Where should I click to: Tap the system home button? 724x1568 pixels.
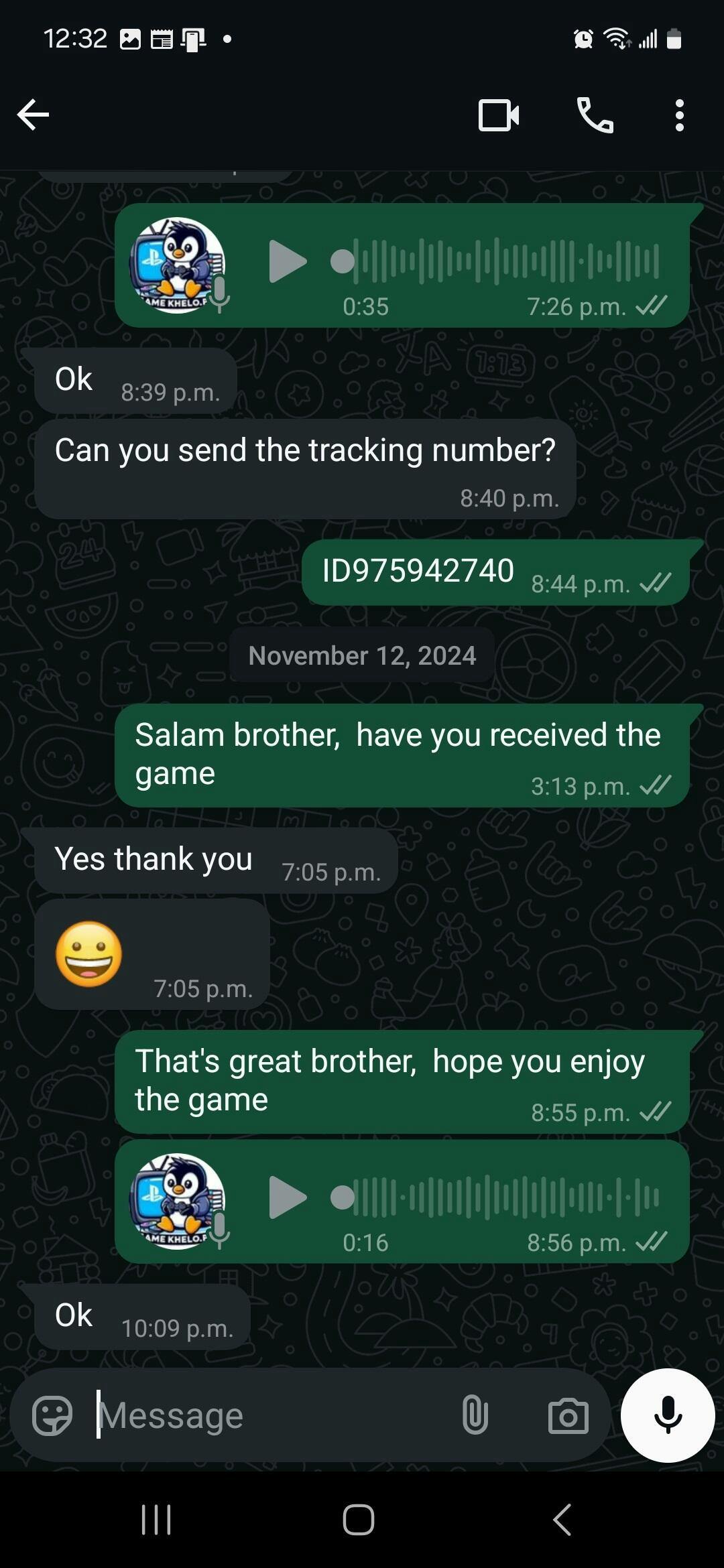coord(359,1520)
